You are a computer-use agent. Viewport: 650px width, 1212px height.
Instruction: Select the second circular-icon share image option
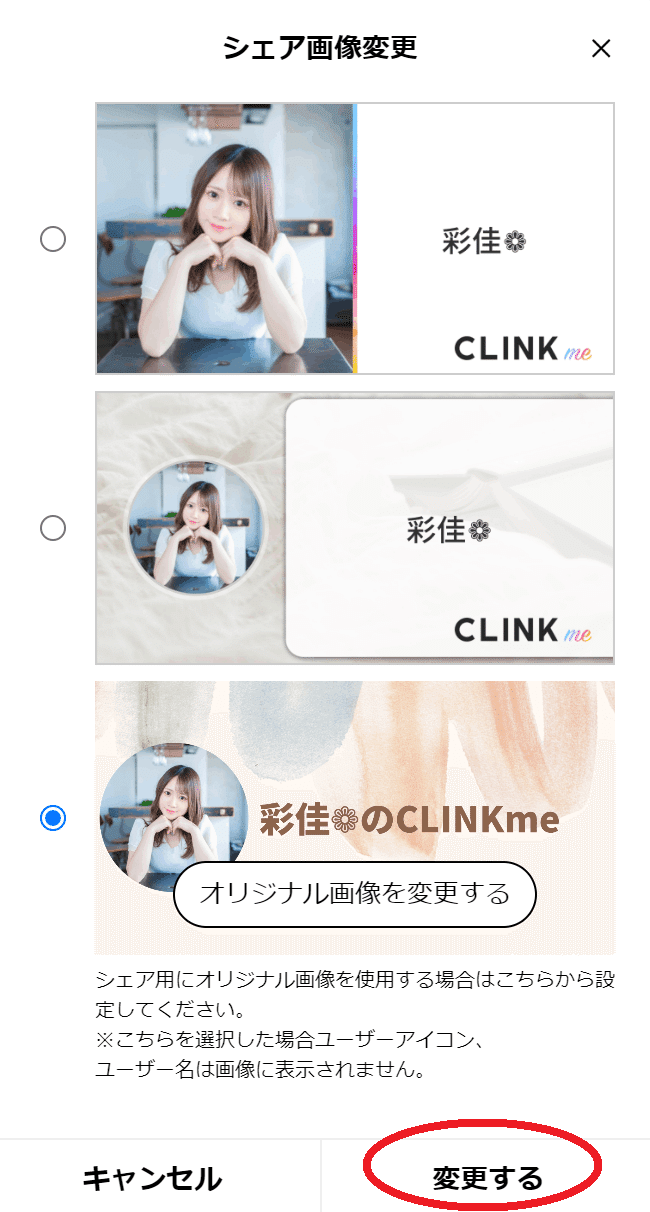(x=53, y=528)
